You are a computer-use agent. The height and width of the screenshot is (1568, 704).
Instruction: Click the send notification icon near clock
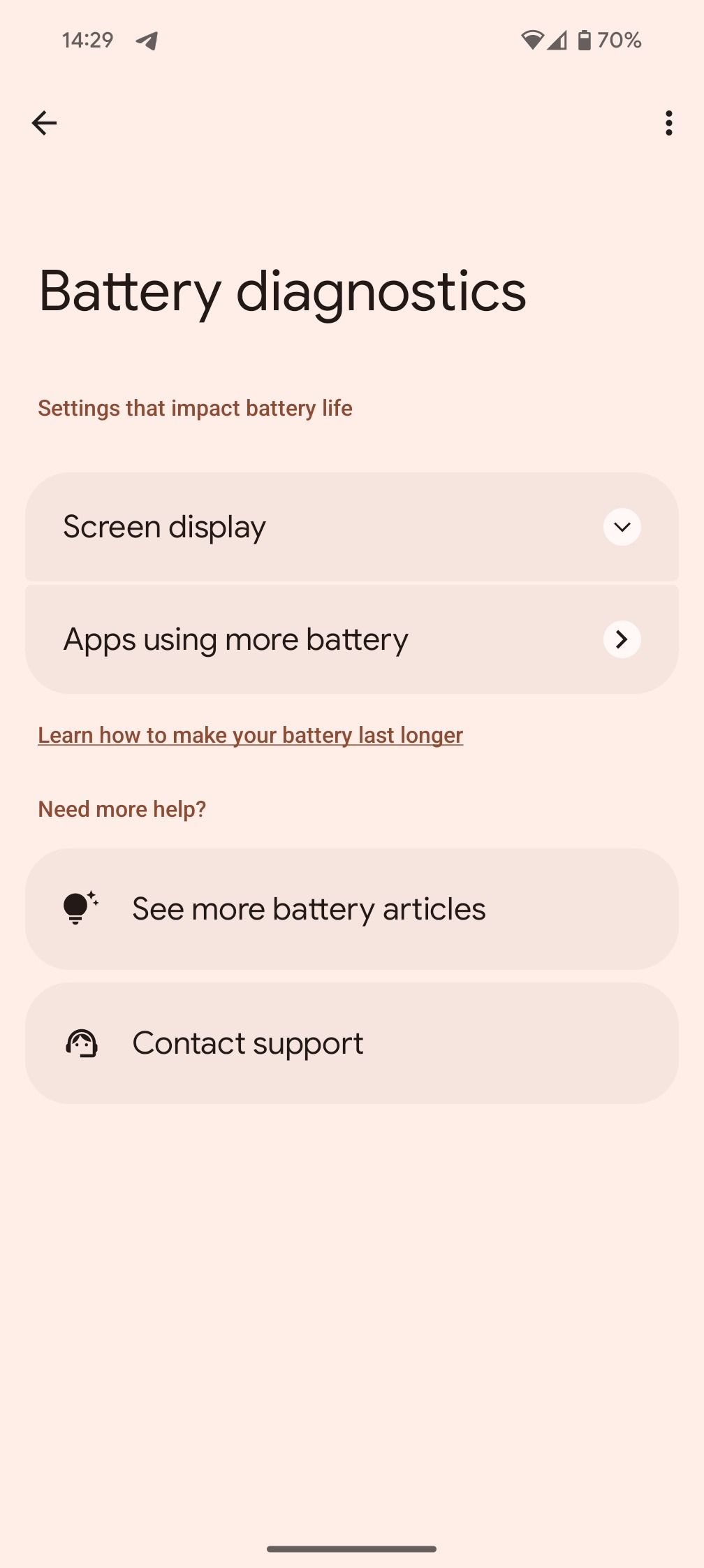point(146,40)
